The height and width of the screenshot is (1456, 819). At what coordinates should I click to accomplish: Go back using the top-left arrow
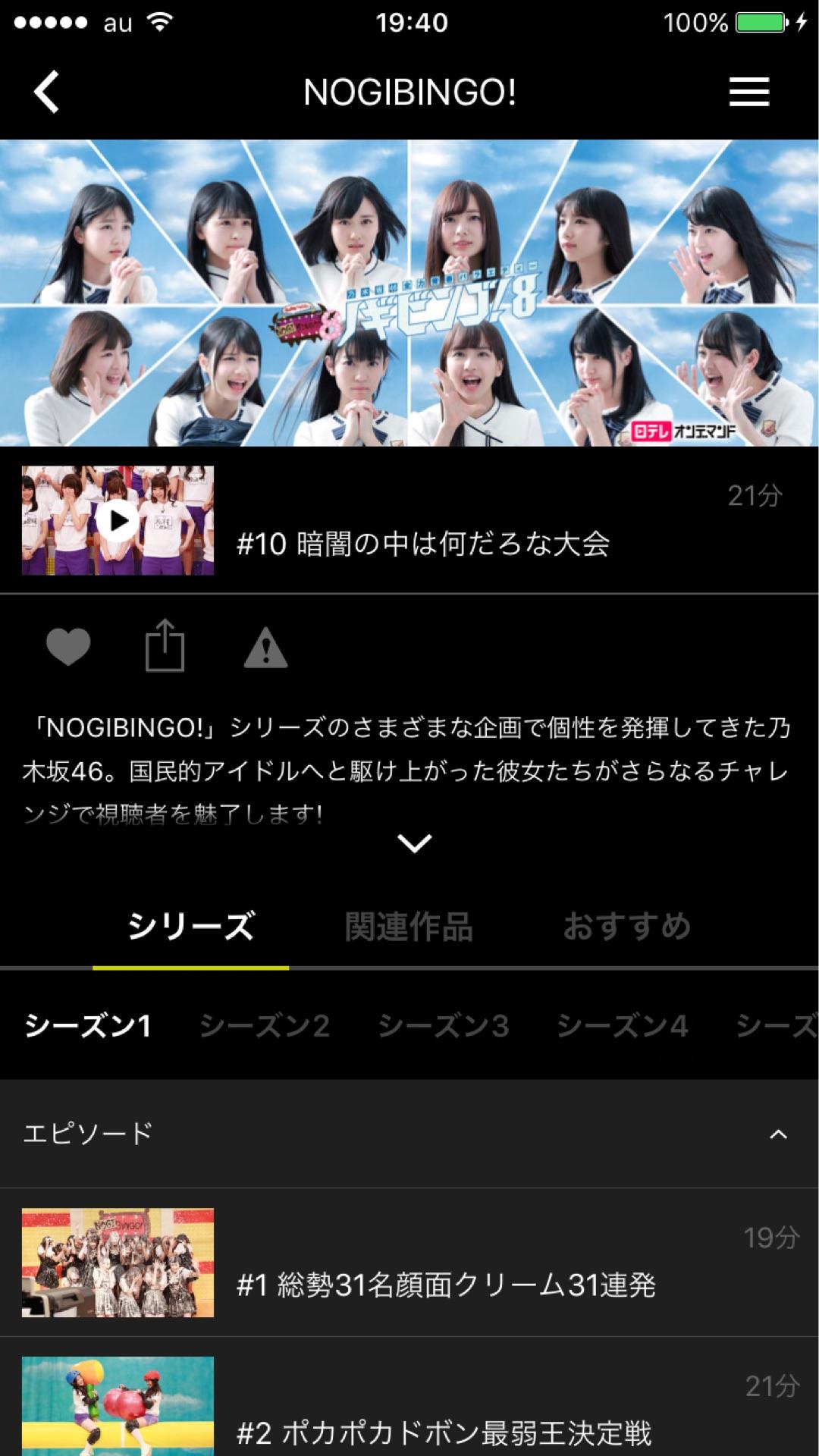tap(47, 93)
